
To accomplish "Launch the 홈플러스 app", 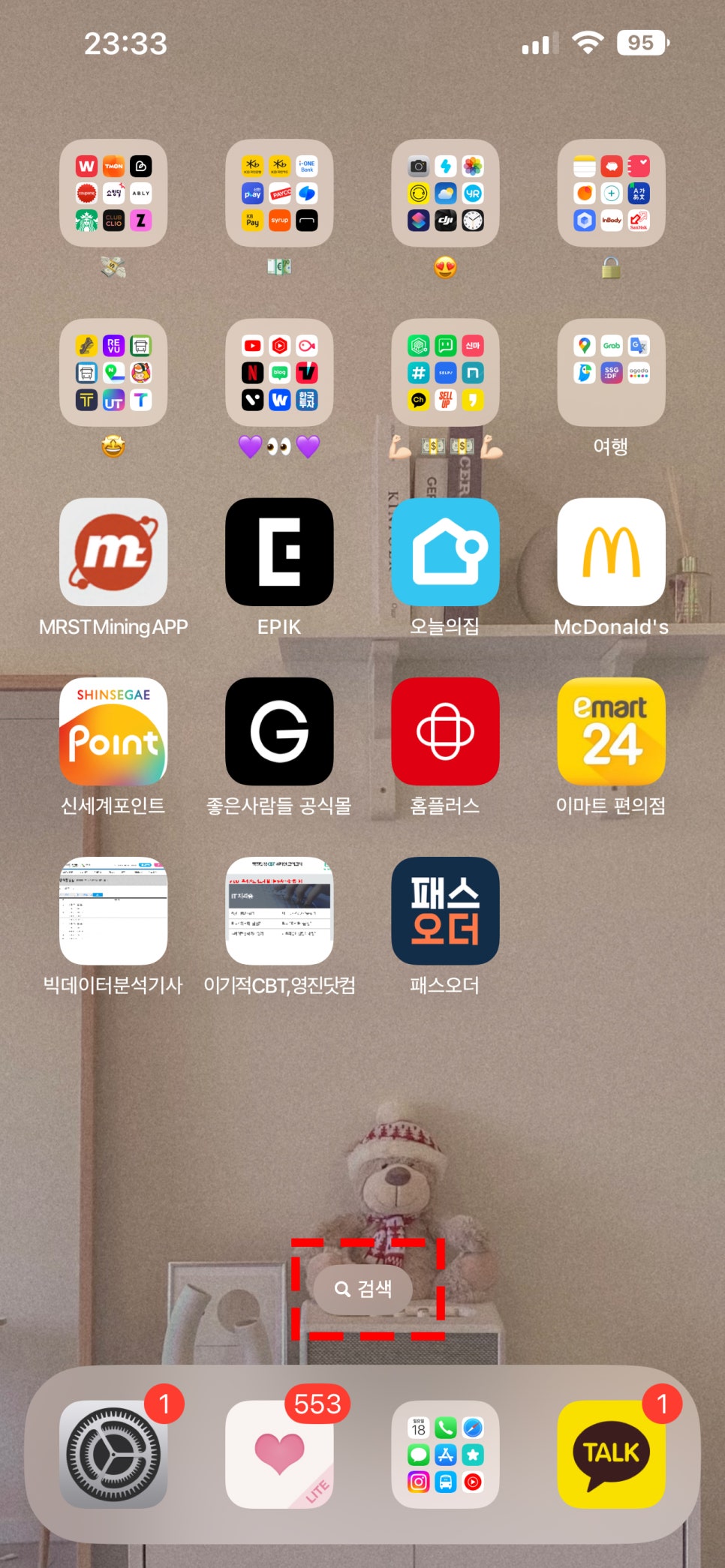I will coord(445,731).
